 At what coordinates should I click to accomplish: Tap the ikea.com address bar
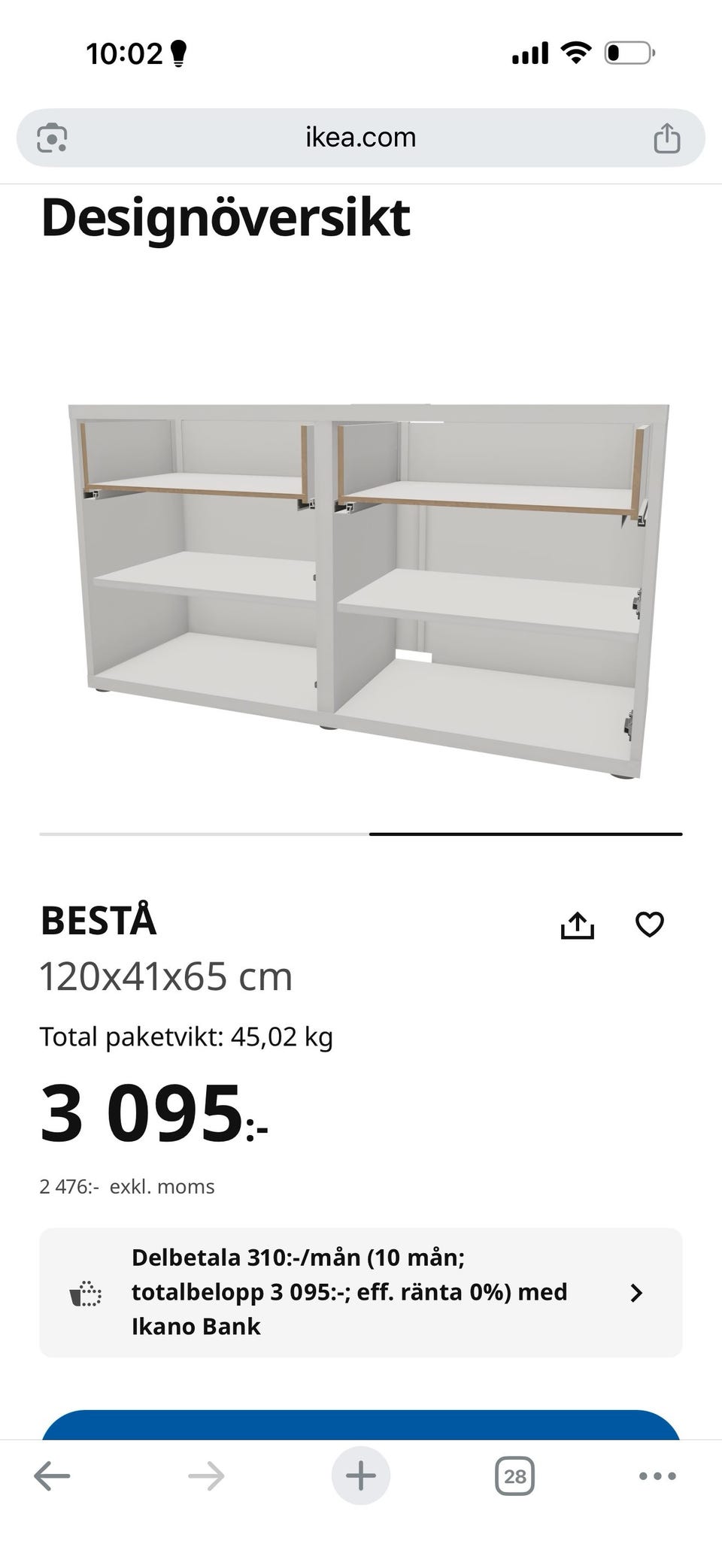360,138
